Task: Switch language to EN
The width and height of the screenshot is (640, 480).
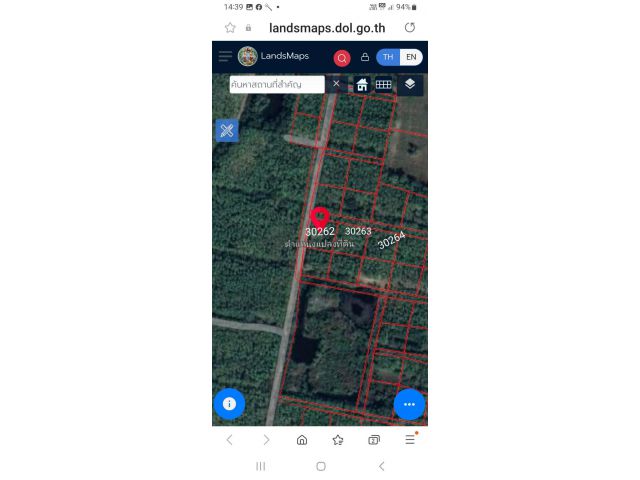Action: pyautogui.click(x=411, y=57)
